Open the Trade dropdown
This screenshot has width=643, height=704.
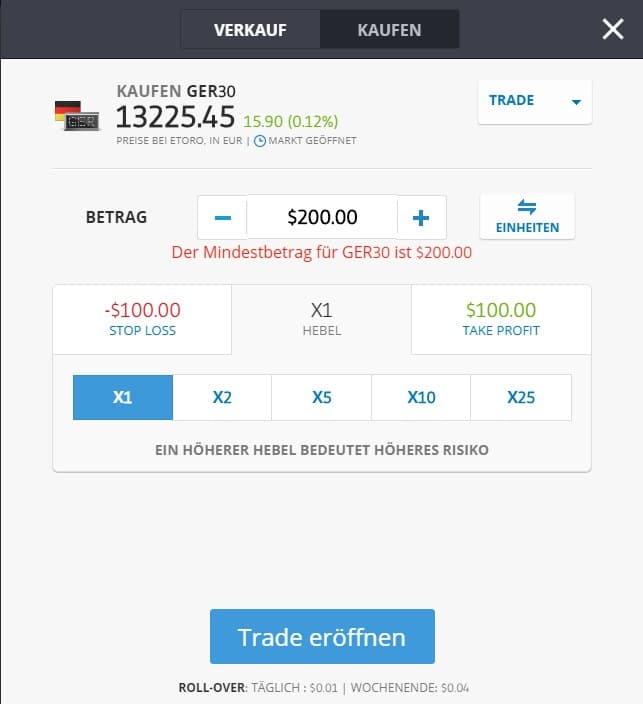click(535, 101)
